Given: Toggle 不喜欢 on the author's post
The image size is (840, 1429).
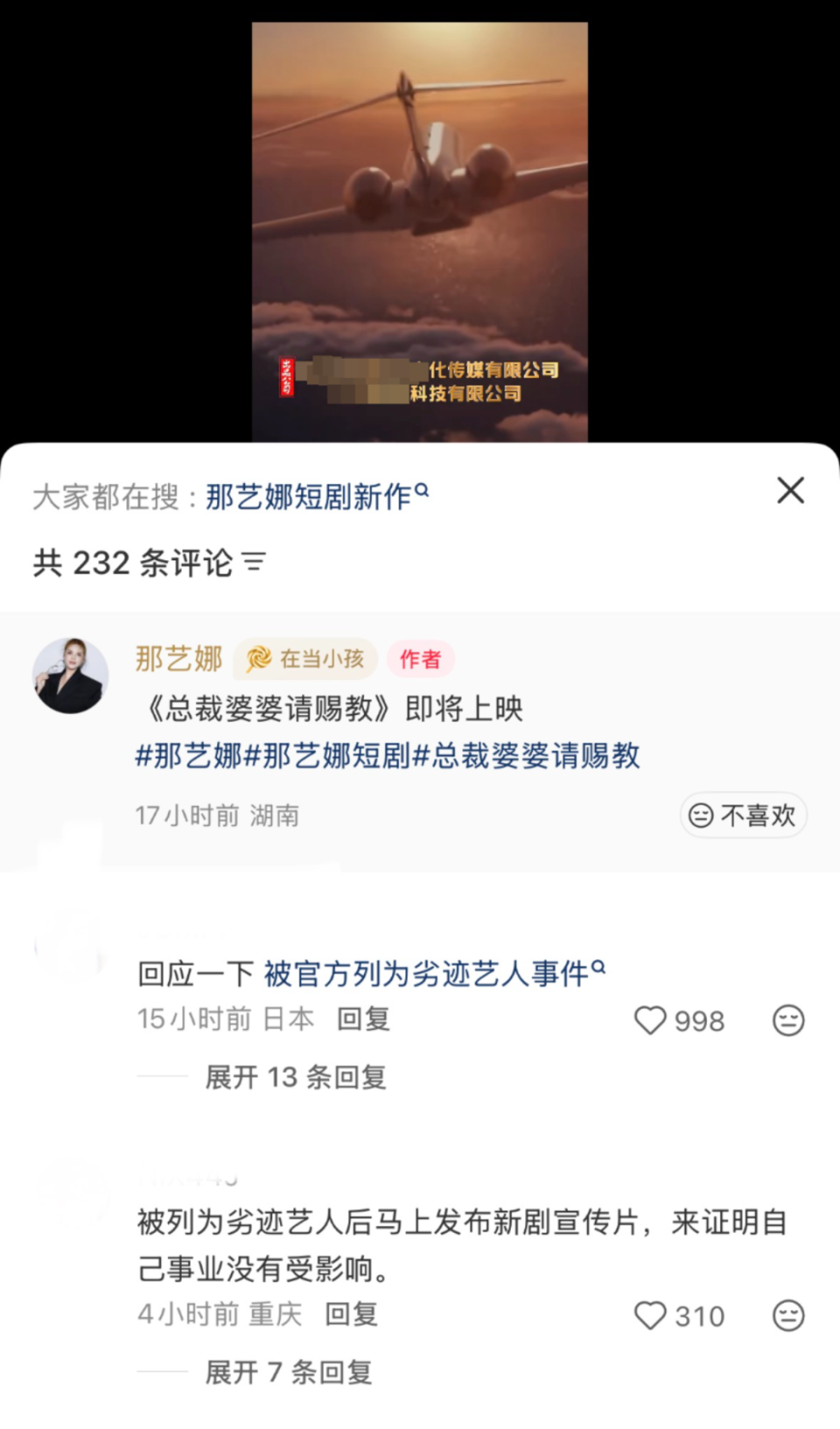Looking at the screenshot, I should tap(743, 815).
